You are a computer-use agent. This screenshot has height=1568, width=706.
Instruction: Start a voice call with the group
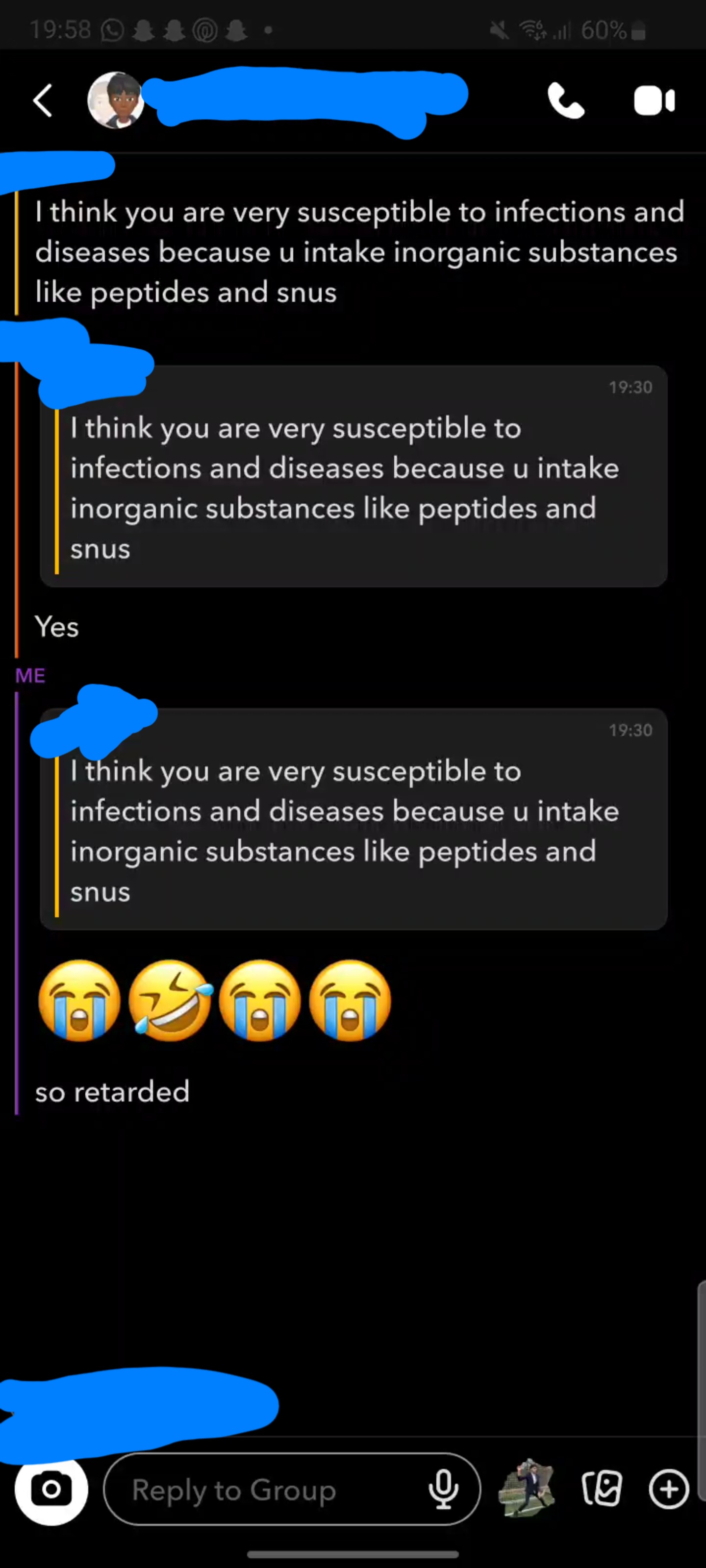coord(565,100)
